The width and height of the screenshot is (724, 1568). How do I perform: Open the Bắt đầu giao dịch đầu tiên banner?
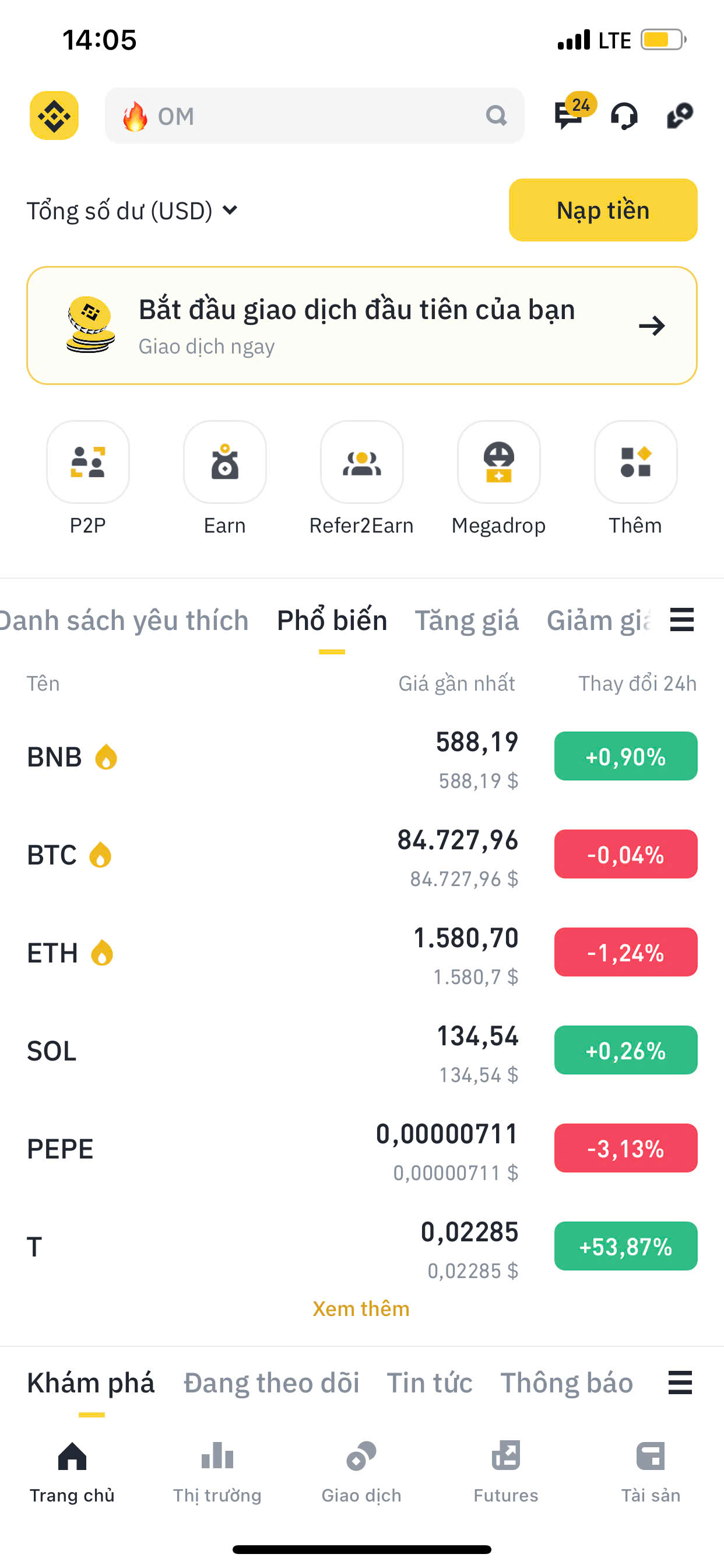tap(362, 325)
